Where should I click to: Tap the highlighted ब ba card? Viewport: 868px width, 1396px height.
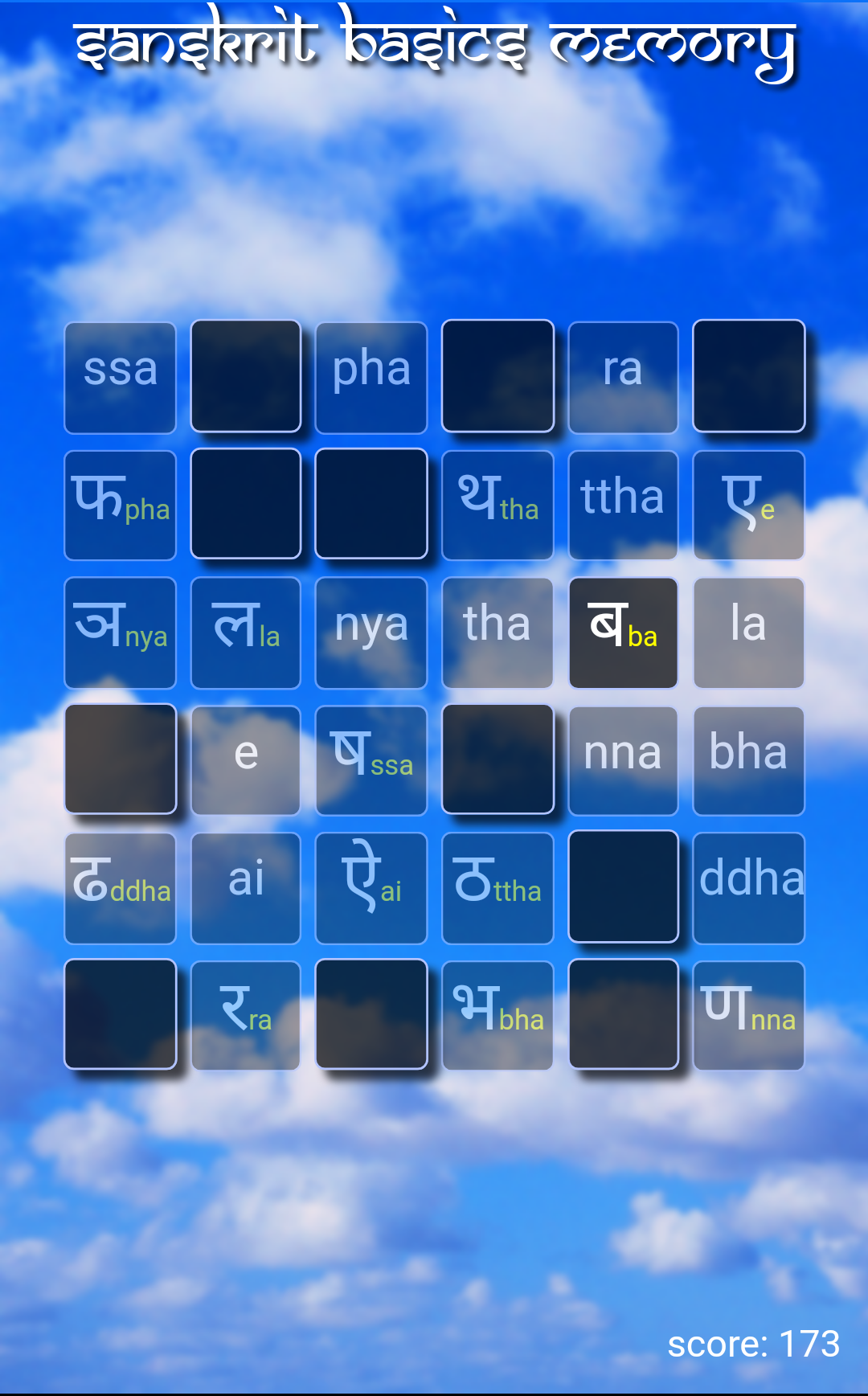tap(623, 632)
